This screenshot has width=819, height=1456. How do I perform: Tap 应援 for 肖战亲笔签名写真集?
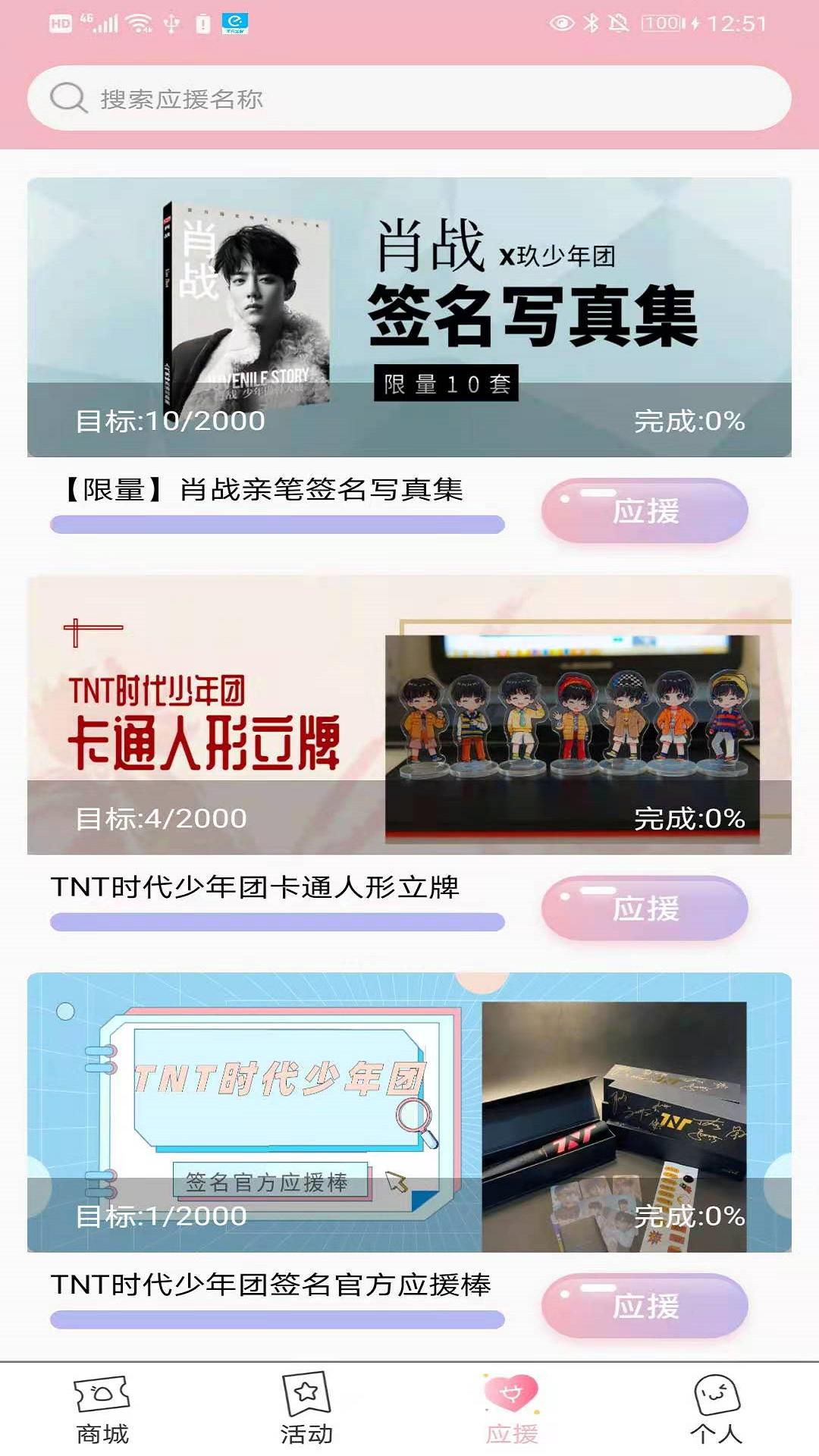[645, 510]
